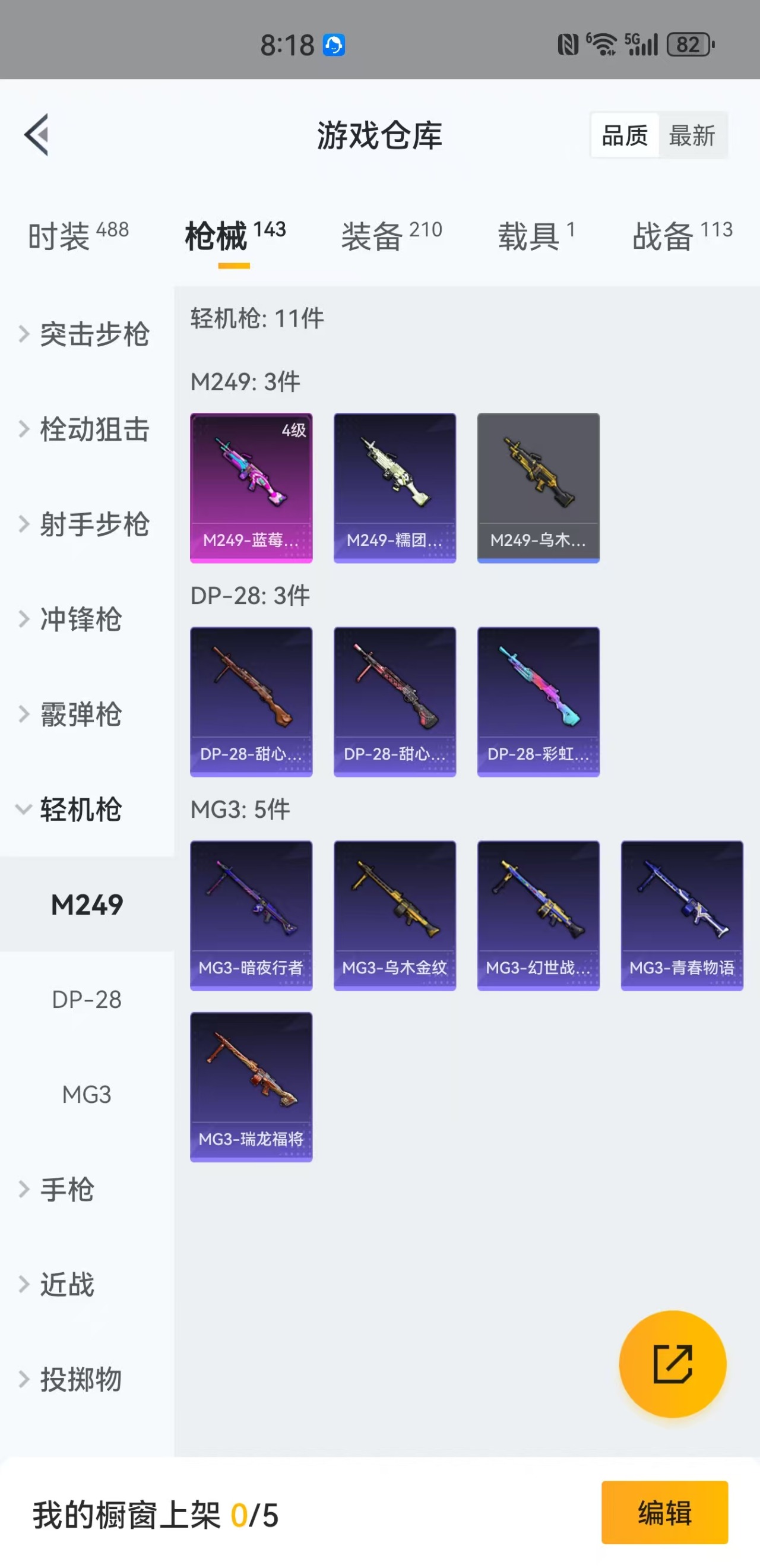760x1568 pixels.
Task: Open the M249-蓝莓 level 4 skin
Action: (x=251, y=487)
